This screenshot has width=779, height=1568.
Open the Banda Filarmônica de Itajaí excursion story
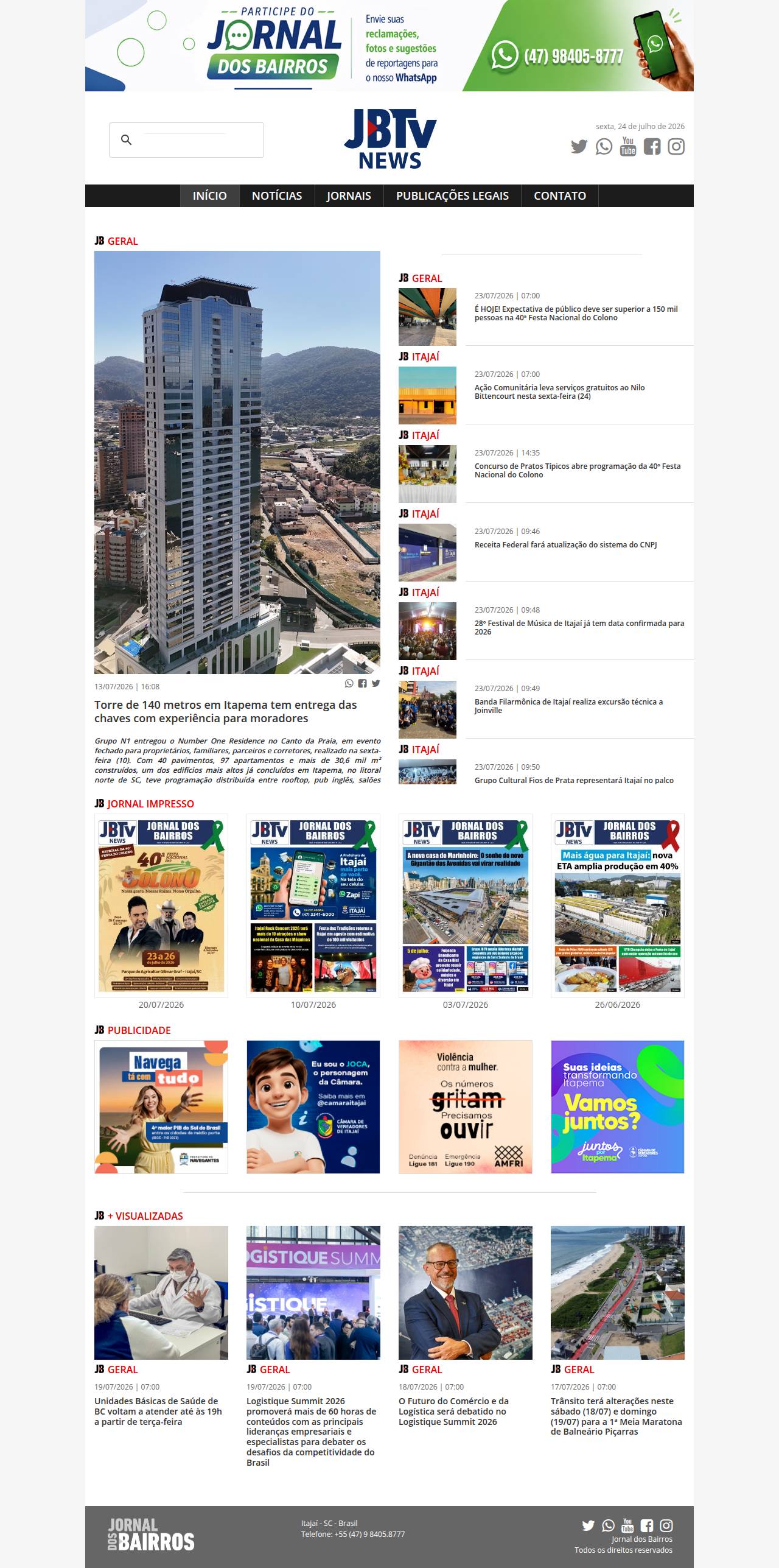point(568,706)
